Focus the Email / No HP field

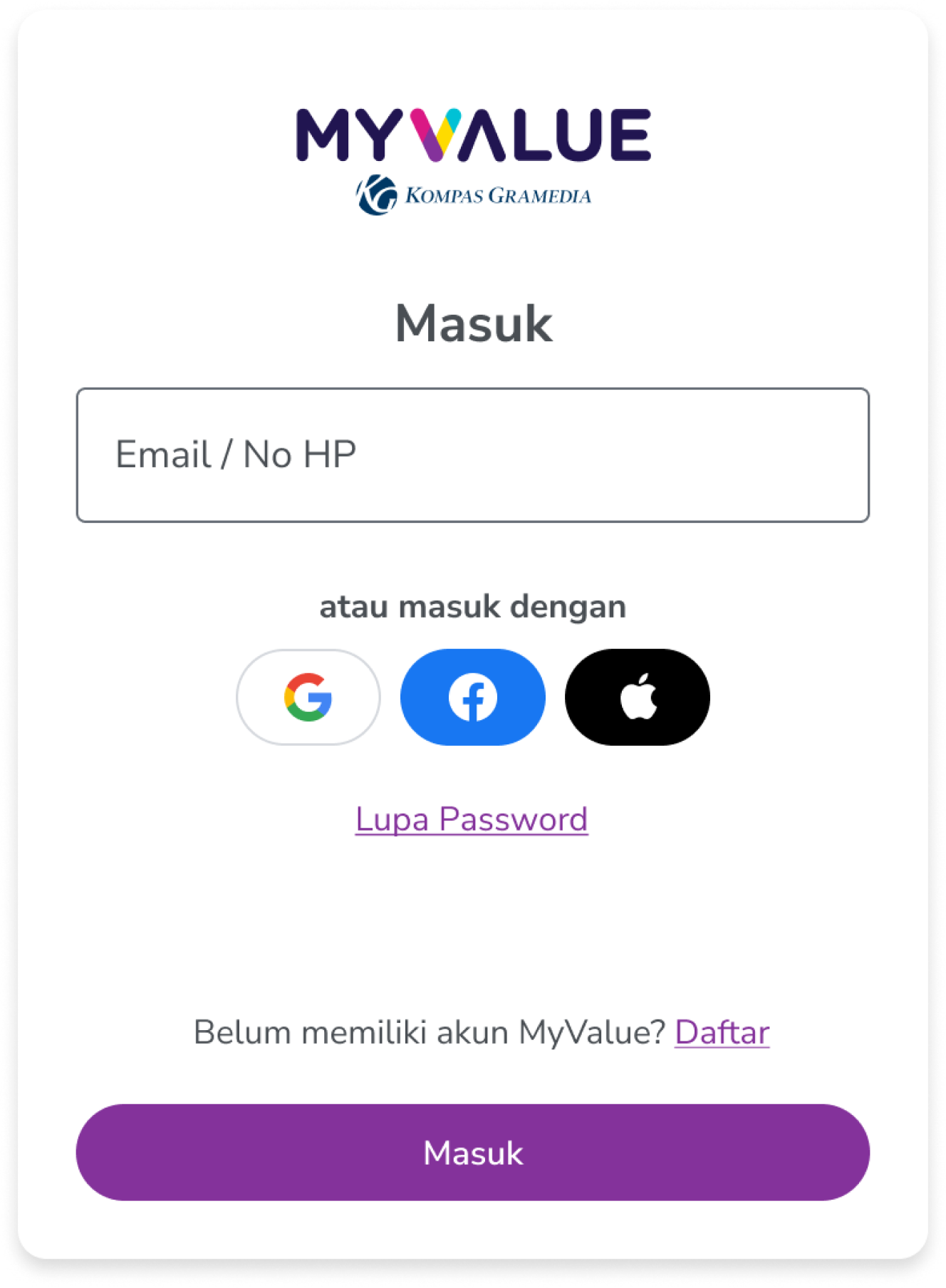(472, 455)
